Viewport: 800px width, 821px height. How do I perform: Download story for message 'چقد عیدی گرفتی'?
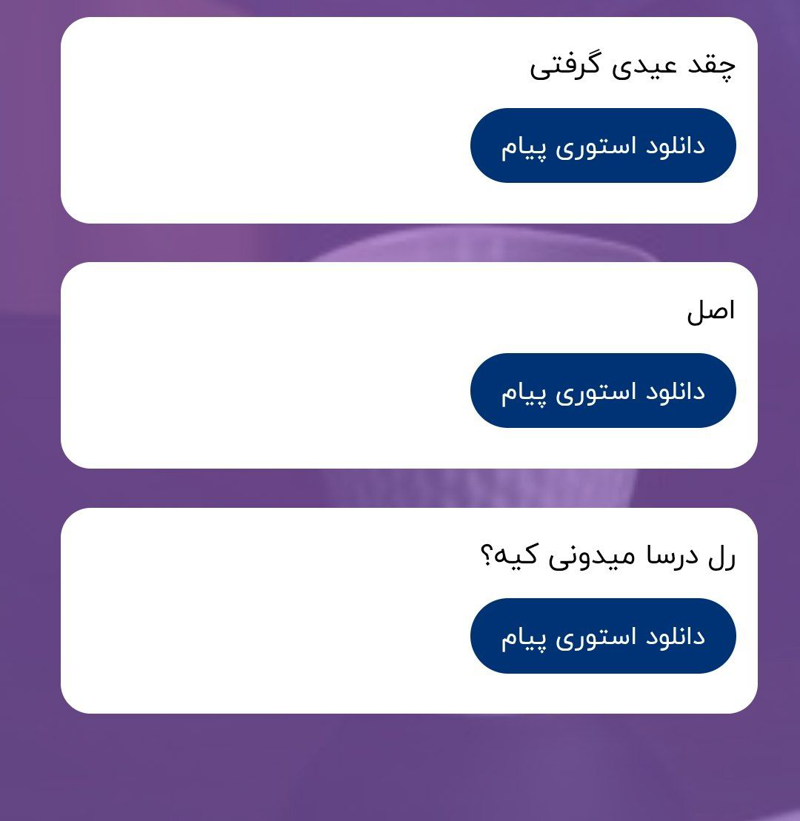[603, 146]
